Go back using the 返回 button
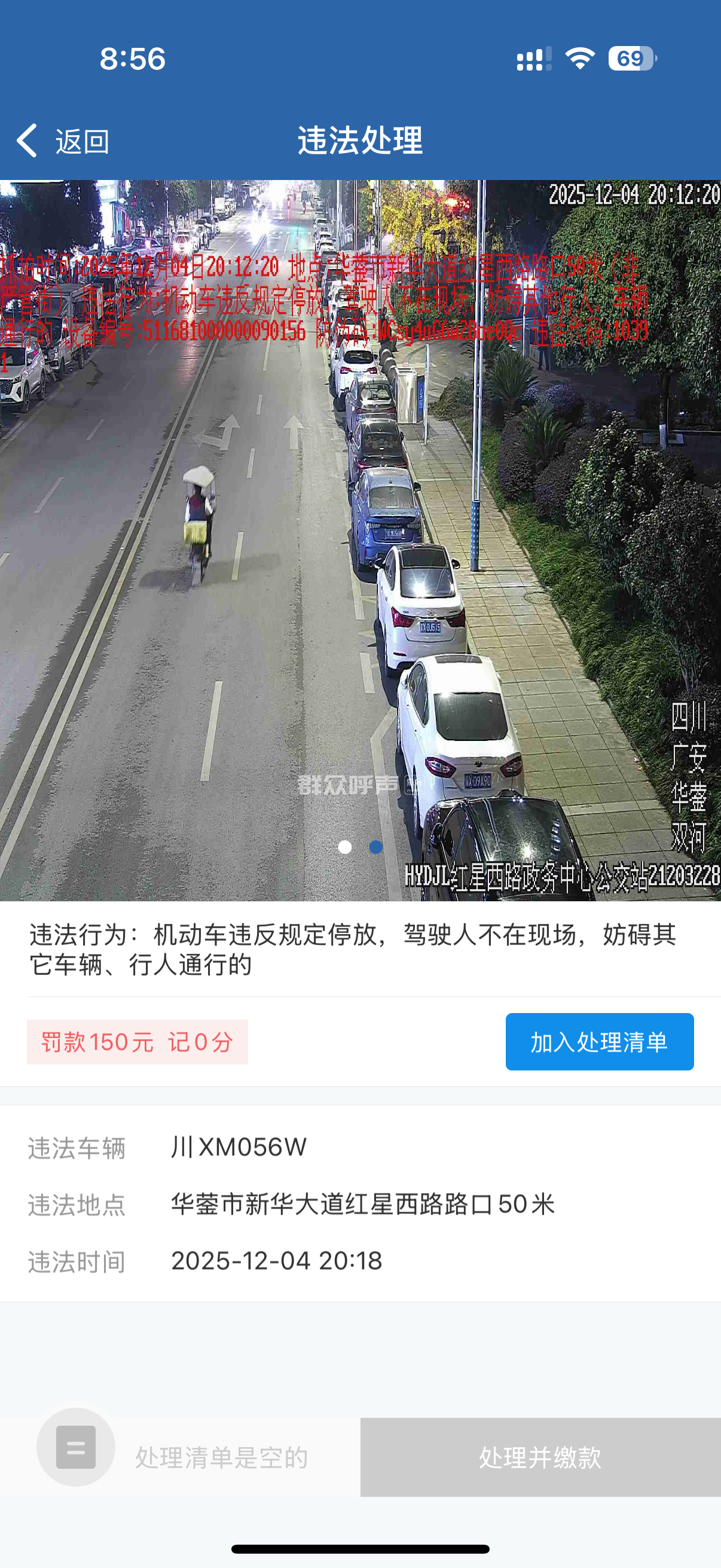Image resolution: width=721 pixels, height=1568 pixels. [x=63, y=141]
